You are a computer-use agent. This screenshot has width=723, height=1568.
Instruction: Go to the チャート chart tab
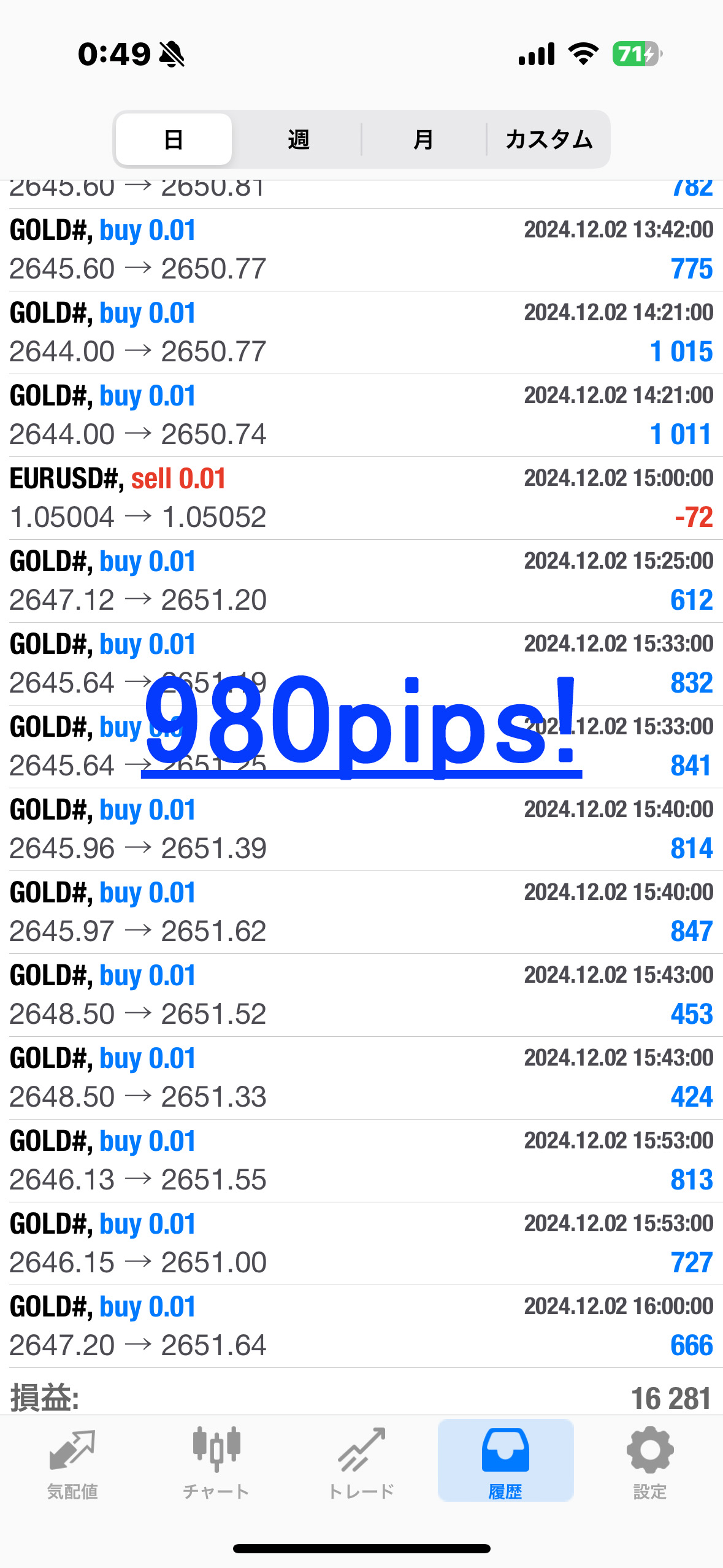[216, 1463]
